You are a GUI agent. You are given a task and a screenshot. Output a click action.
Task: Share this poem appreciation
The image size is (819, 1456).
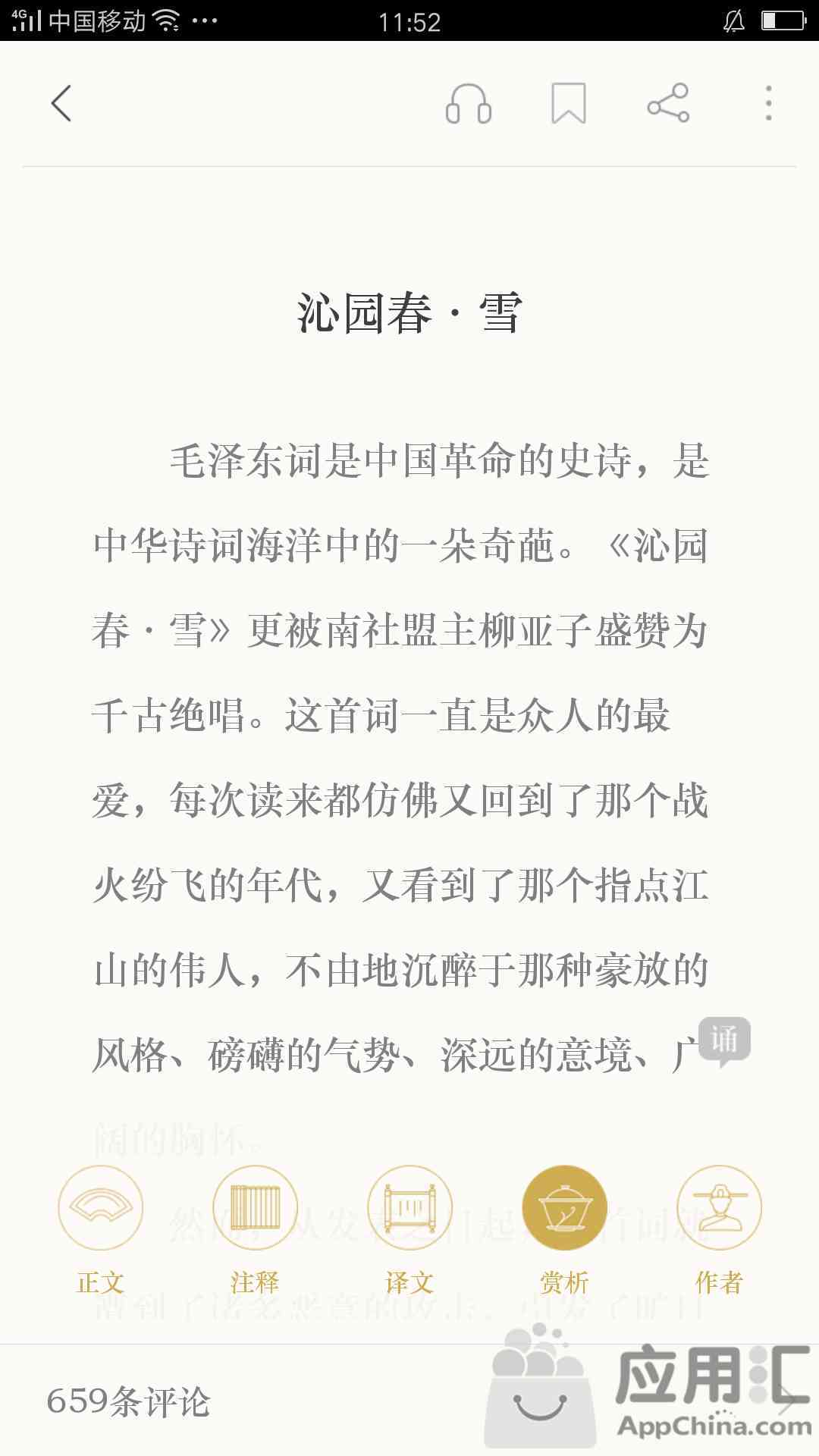pyautogui.click(x=668, y=103)
